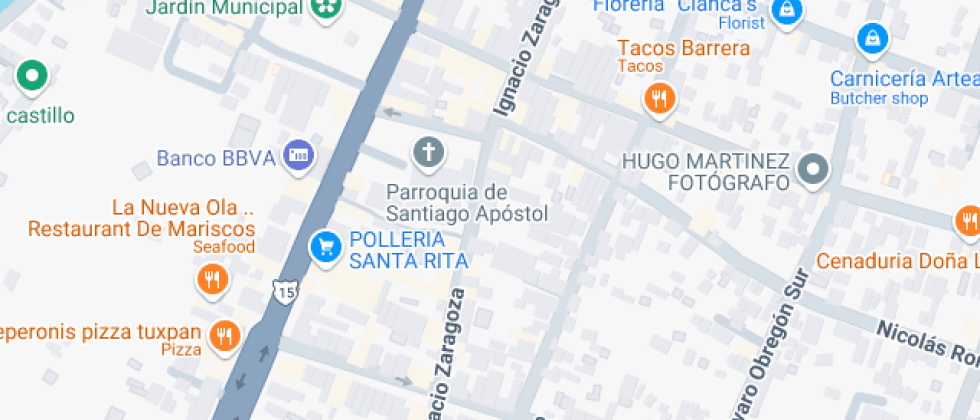Screen dimensions: 980x420
Task: Select the Carnicería butcher shop pin
Action: [873, 40]
